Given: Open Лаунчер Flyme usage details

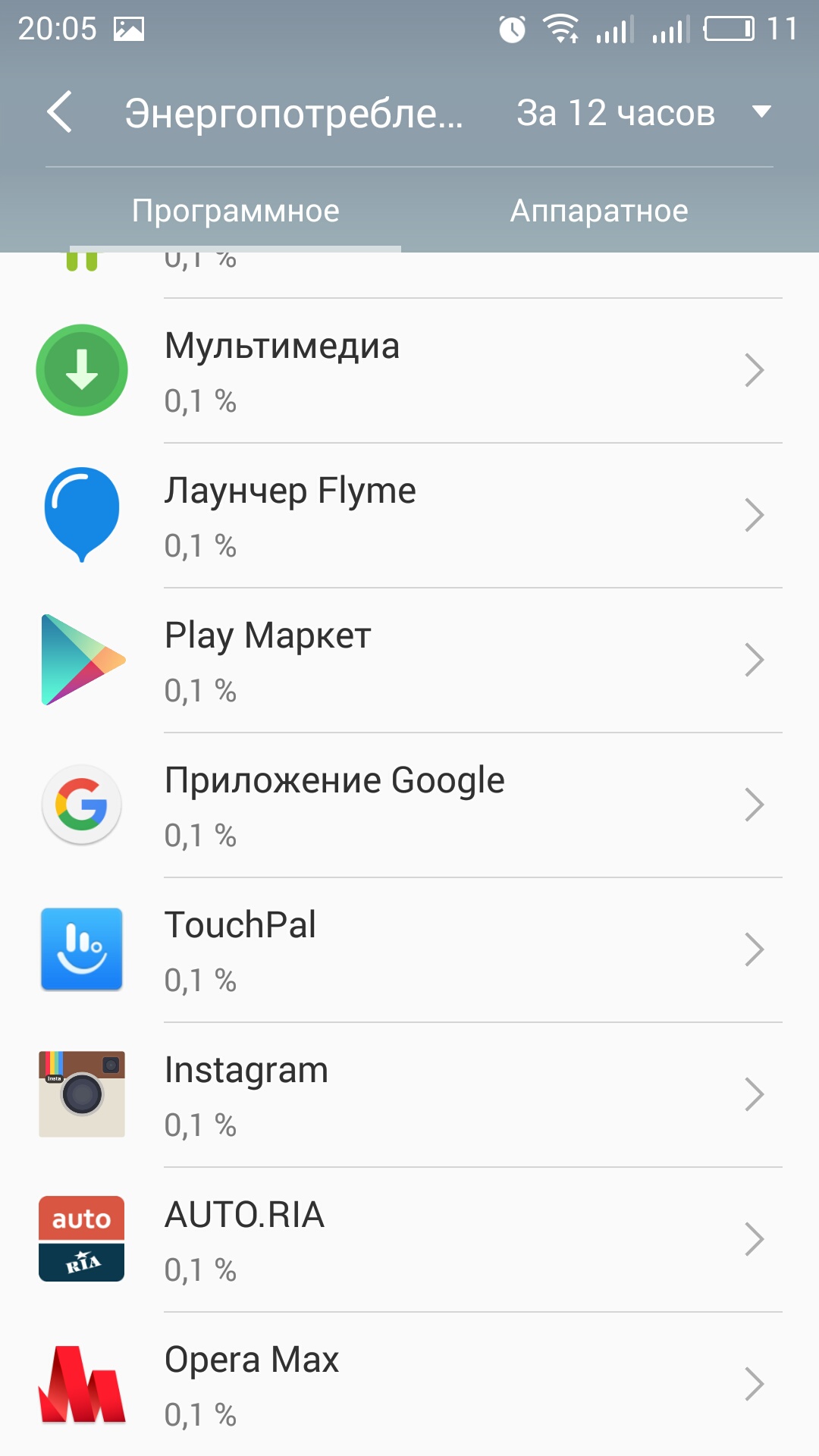Looking at the screenshot, I should point(409,516).
